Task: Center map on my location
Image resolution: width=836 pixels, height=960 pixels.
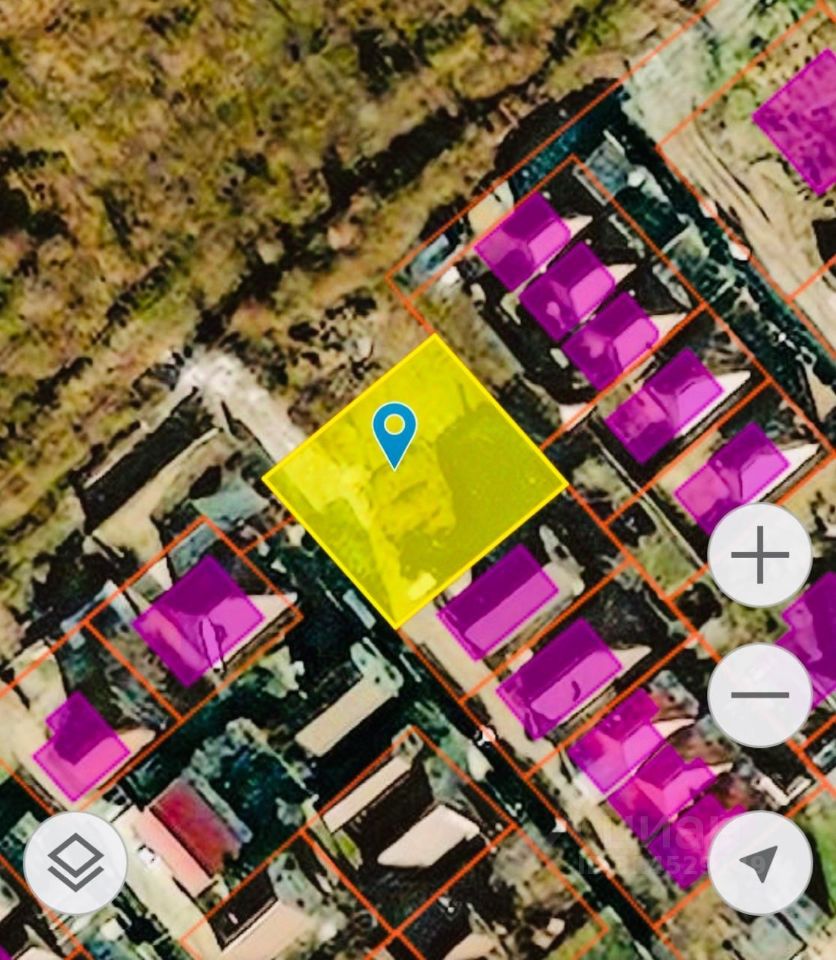Action: coord(759,862)
